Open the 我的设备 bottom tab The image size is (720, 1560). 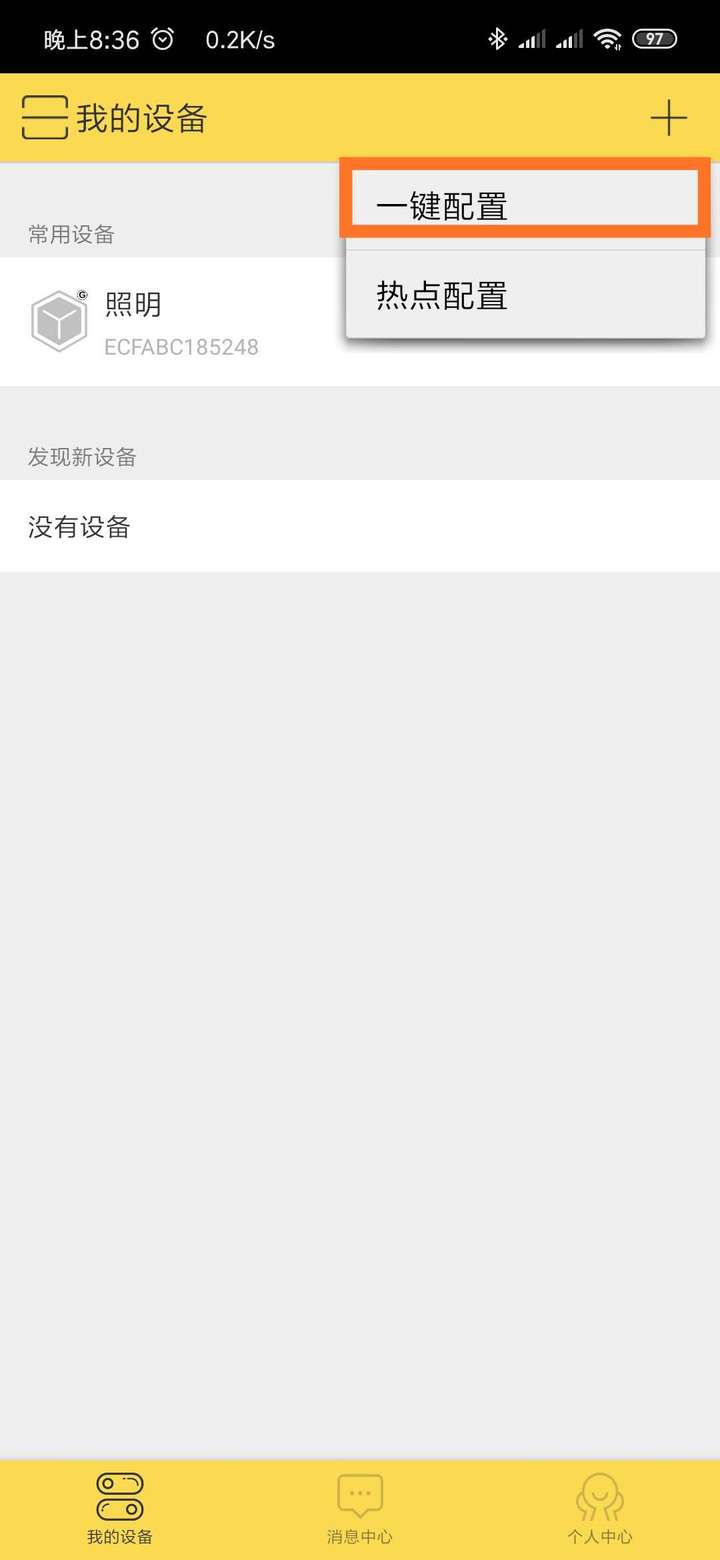[x=119, y=1509]
